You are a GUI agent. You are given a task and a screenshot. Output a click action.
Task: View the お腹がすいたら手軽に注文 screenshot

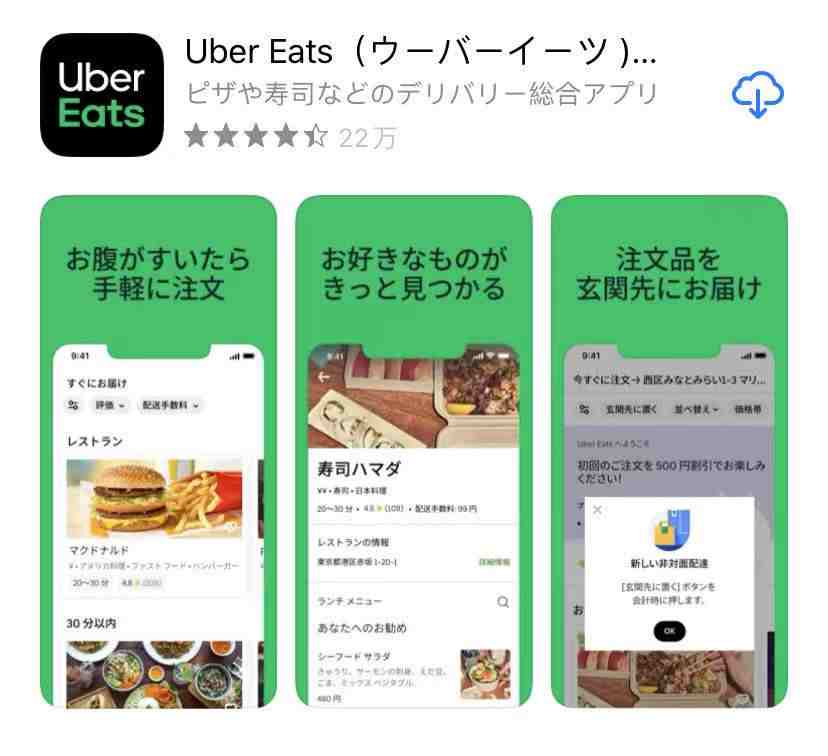click(158, 450)
